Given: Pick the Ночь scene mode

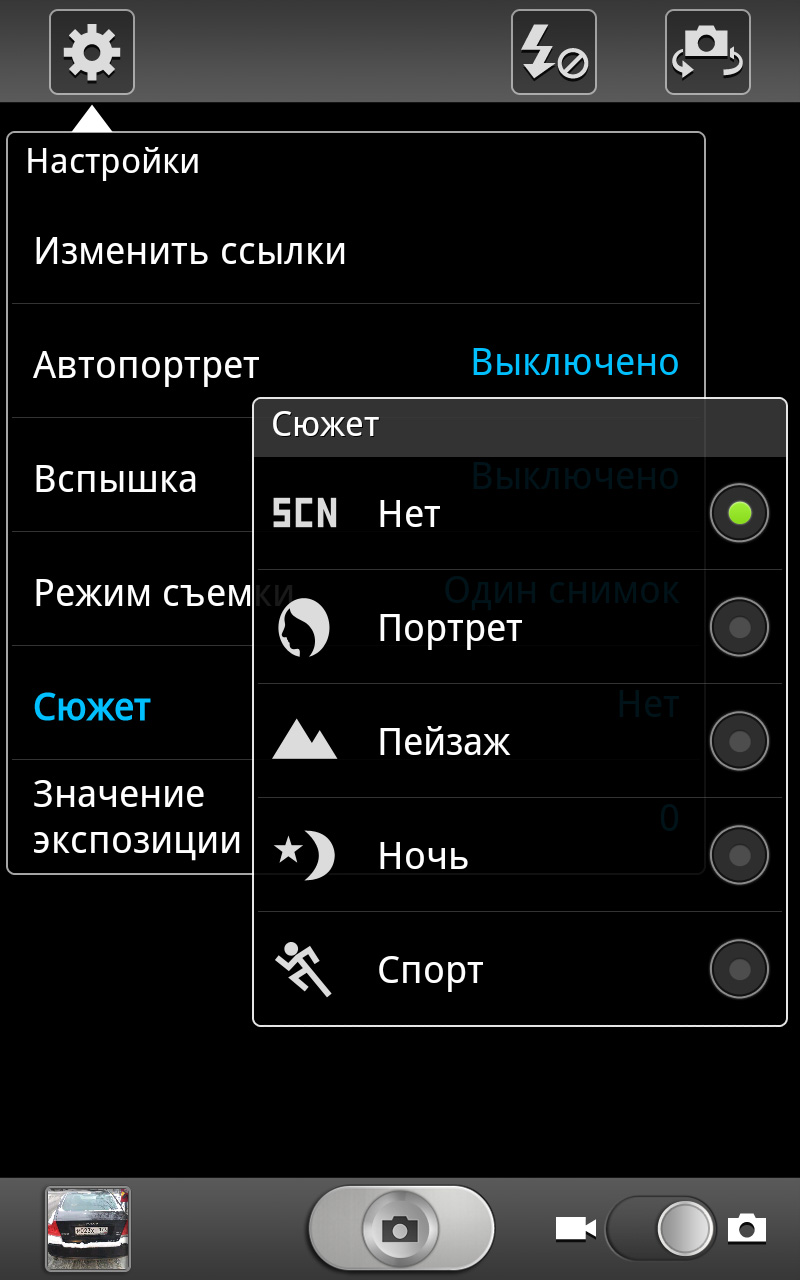Looking at the screenshot, I should tap(520, 856).
